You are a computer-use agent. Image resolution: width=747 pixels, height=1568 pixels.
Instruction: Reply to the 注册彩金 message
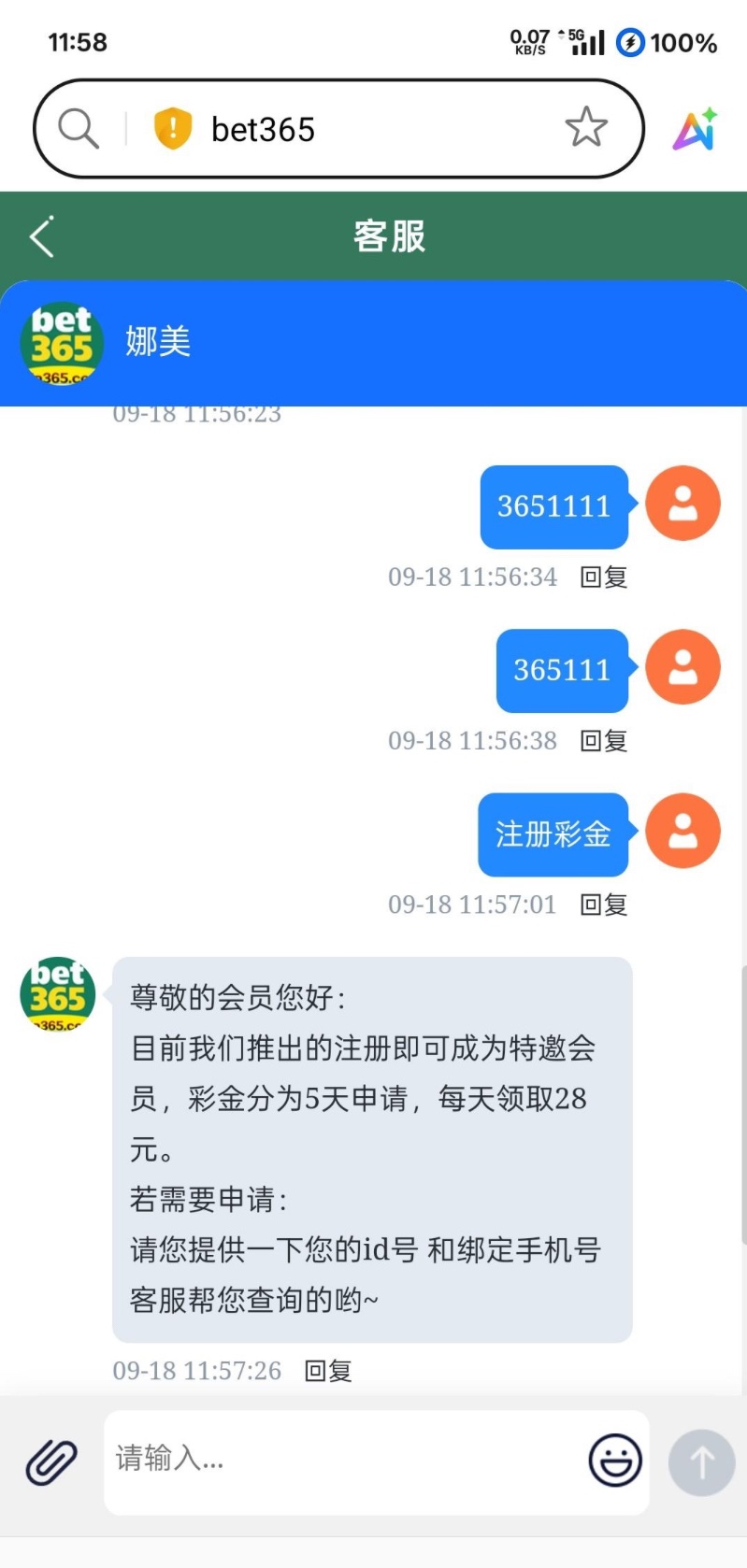pyautogui.click(x=604, y=904)
